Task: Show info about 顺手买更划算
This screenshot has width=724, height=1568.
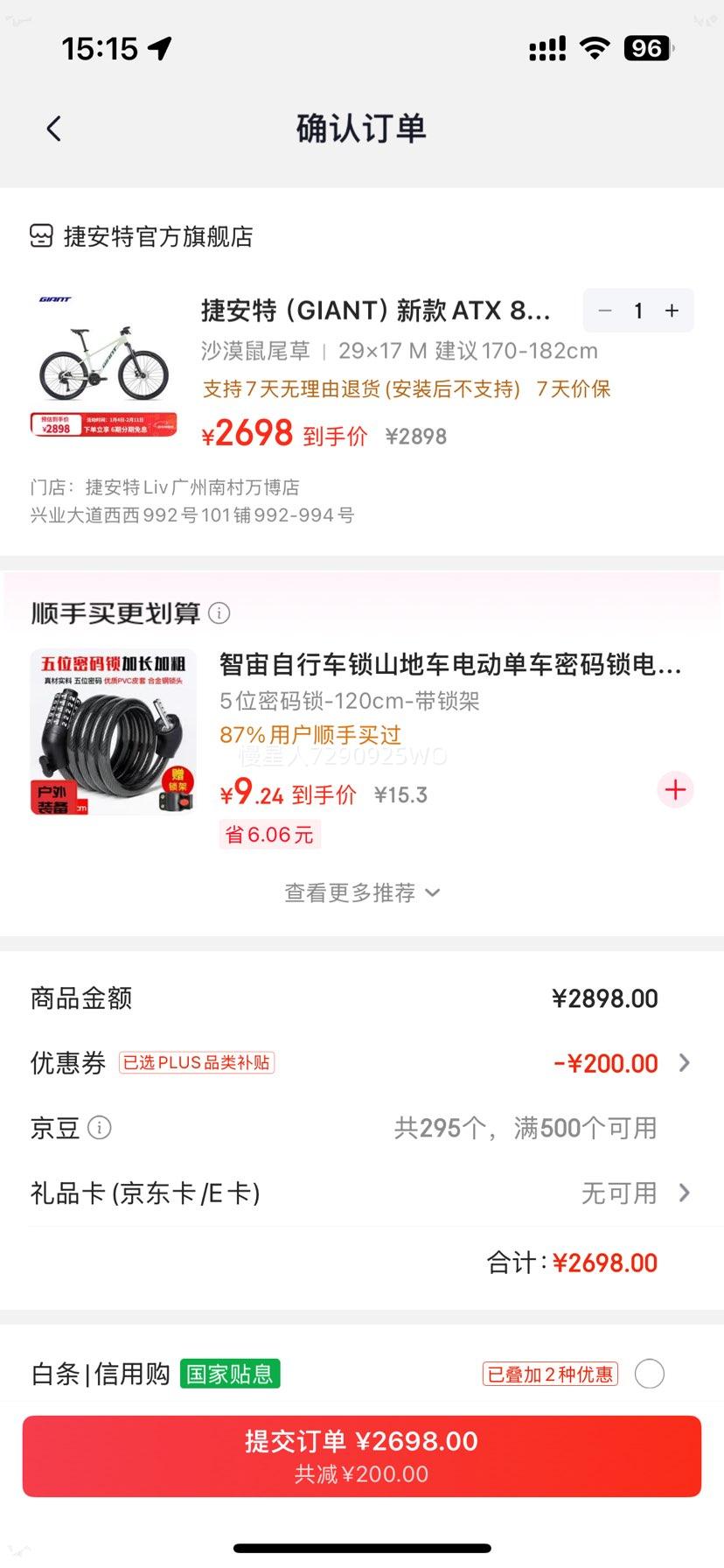Action: (219, 613)
